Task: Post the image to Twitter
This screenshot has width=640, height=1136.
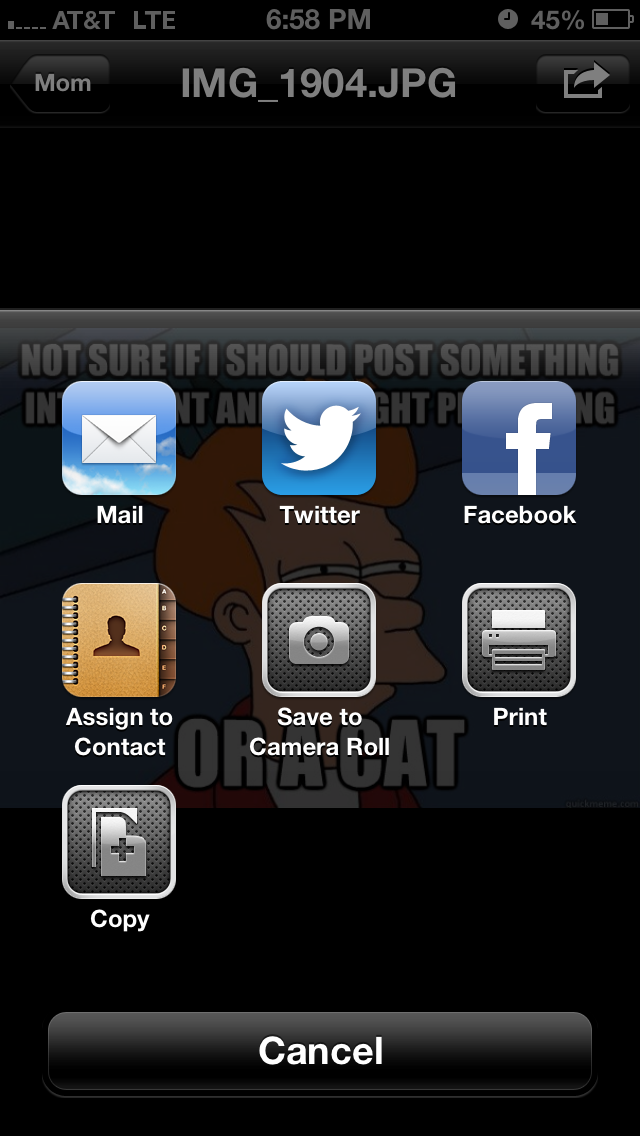Action: (319, 439)
